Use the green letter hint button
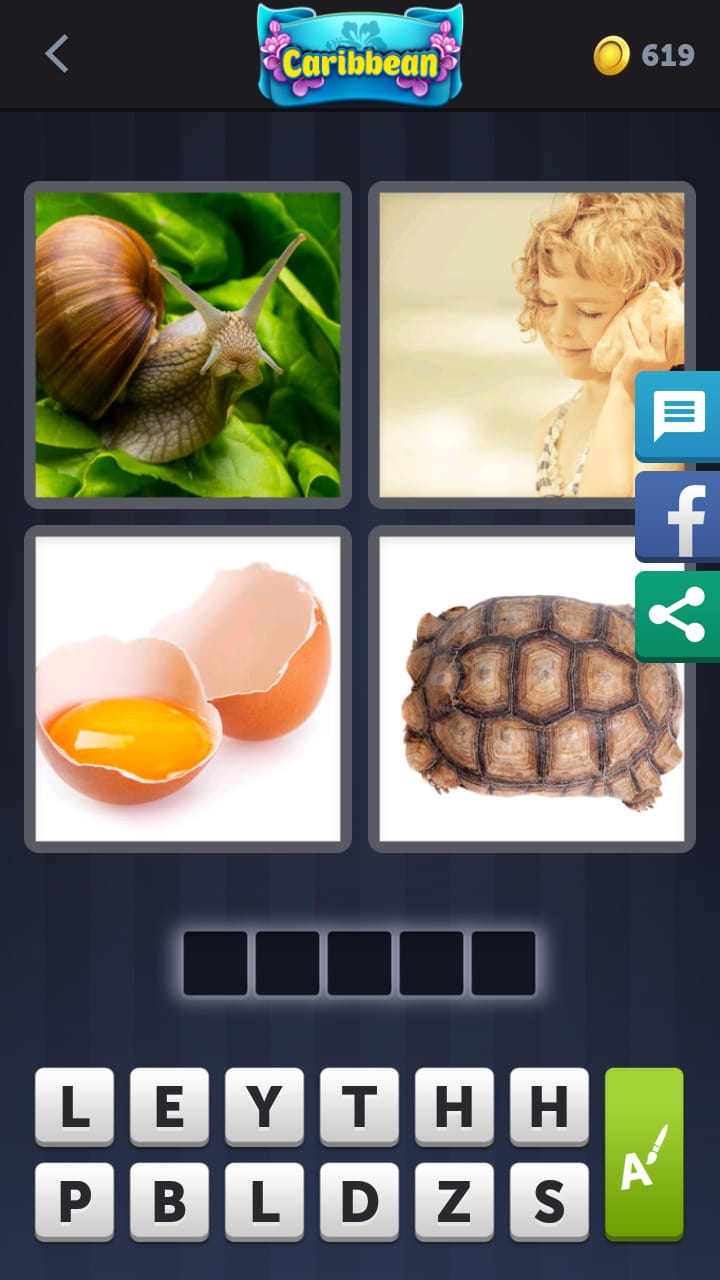This screenshot has width=720, height=1280. (x=644, y=1154)
